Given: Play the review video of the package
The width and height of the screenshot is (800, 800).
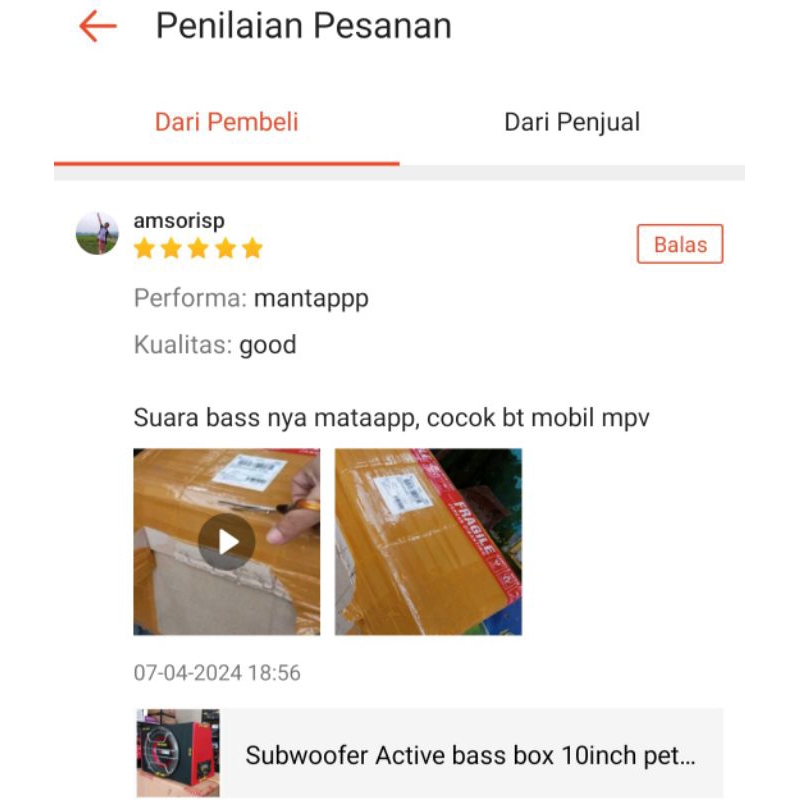Looking at the screenshot, I should (x=227, y=541).
